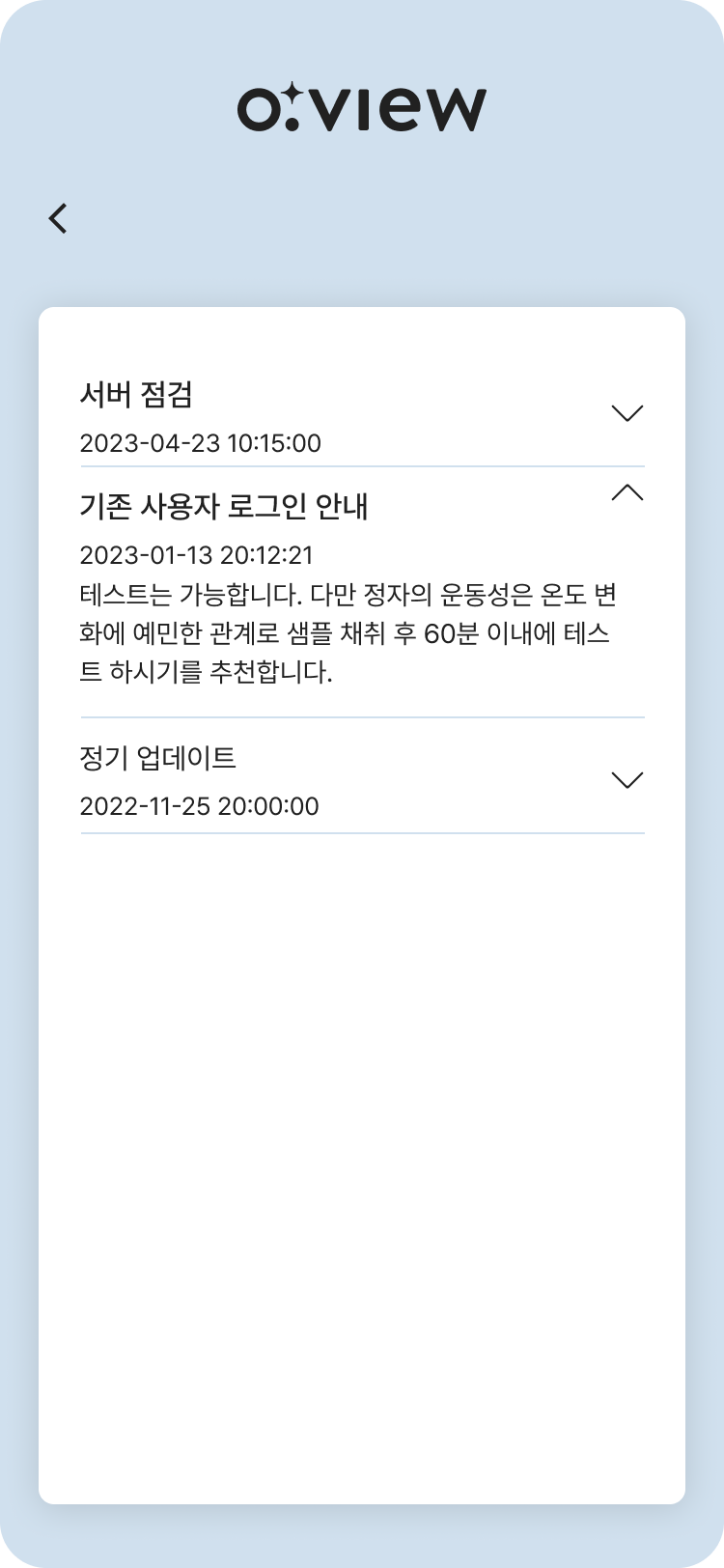
Task: Expand the 정기 업데이트 notice
Action: (x=627, y=780)
